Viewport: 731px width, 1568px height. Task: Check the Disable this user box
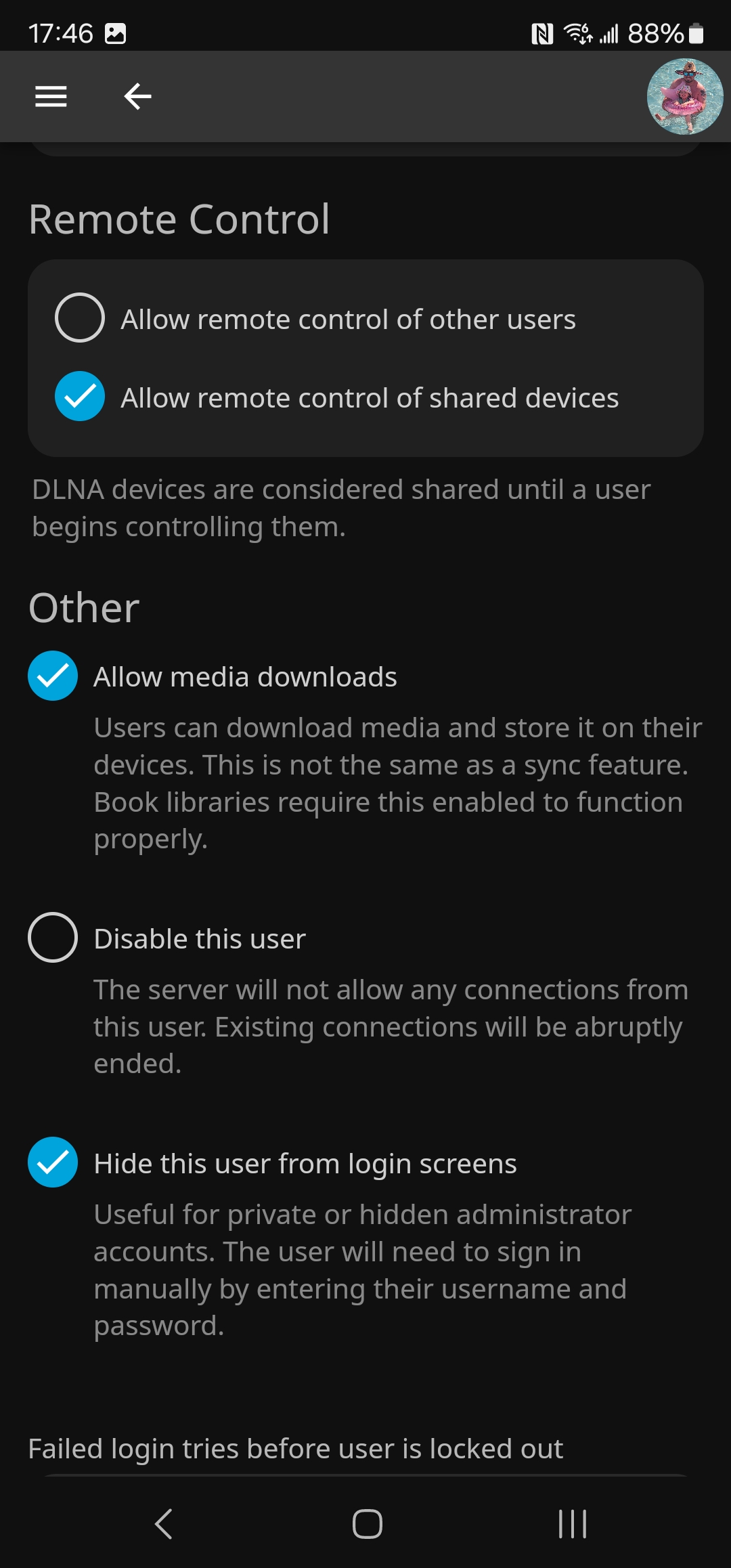pyautogui.click(x=53, y=938)
